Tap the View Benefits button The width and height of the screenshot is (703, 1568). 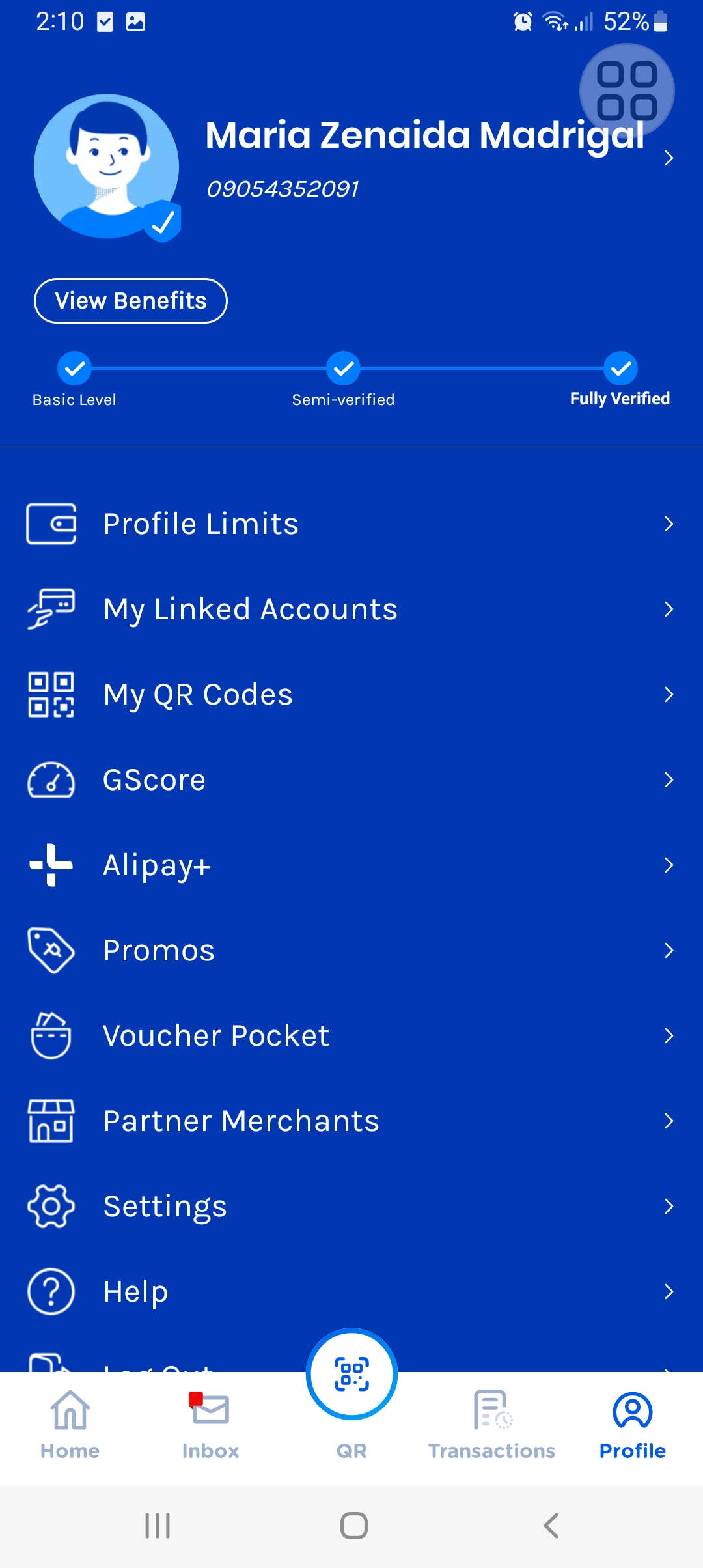pos(130,301)
